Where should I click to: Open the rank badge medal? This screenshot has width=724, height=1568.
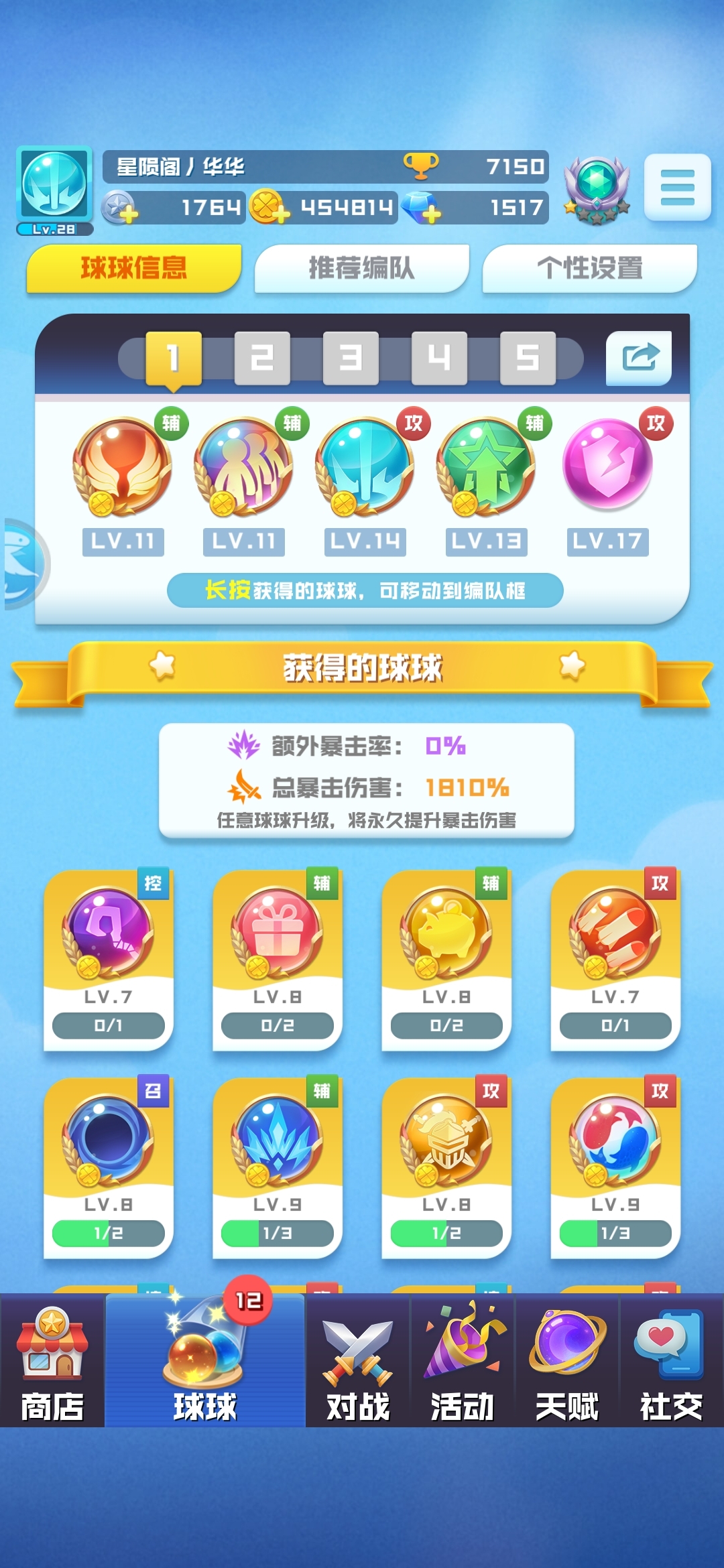(x=597, y=190)
